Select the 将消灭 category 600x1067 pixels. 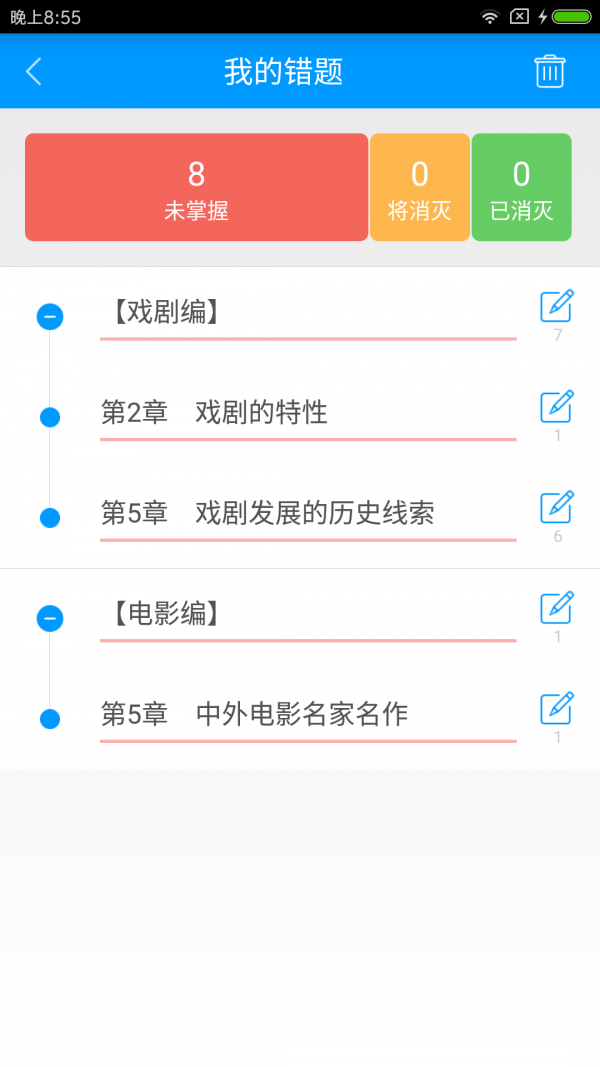point(419,187)
